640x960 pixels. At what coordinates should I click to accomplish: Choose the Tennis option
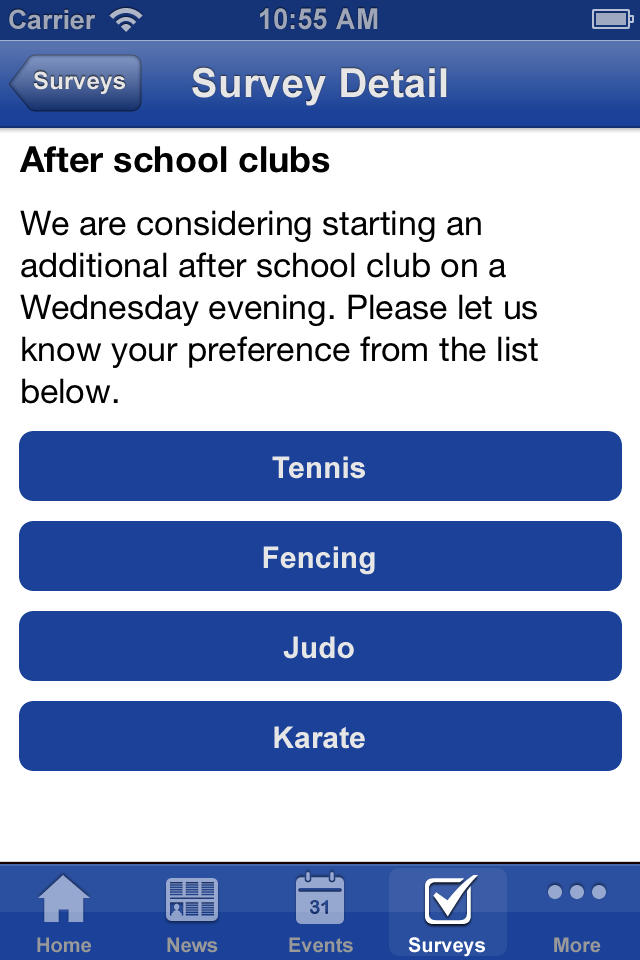320,466
